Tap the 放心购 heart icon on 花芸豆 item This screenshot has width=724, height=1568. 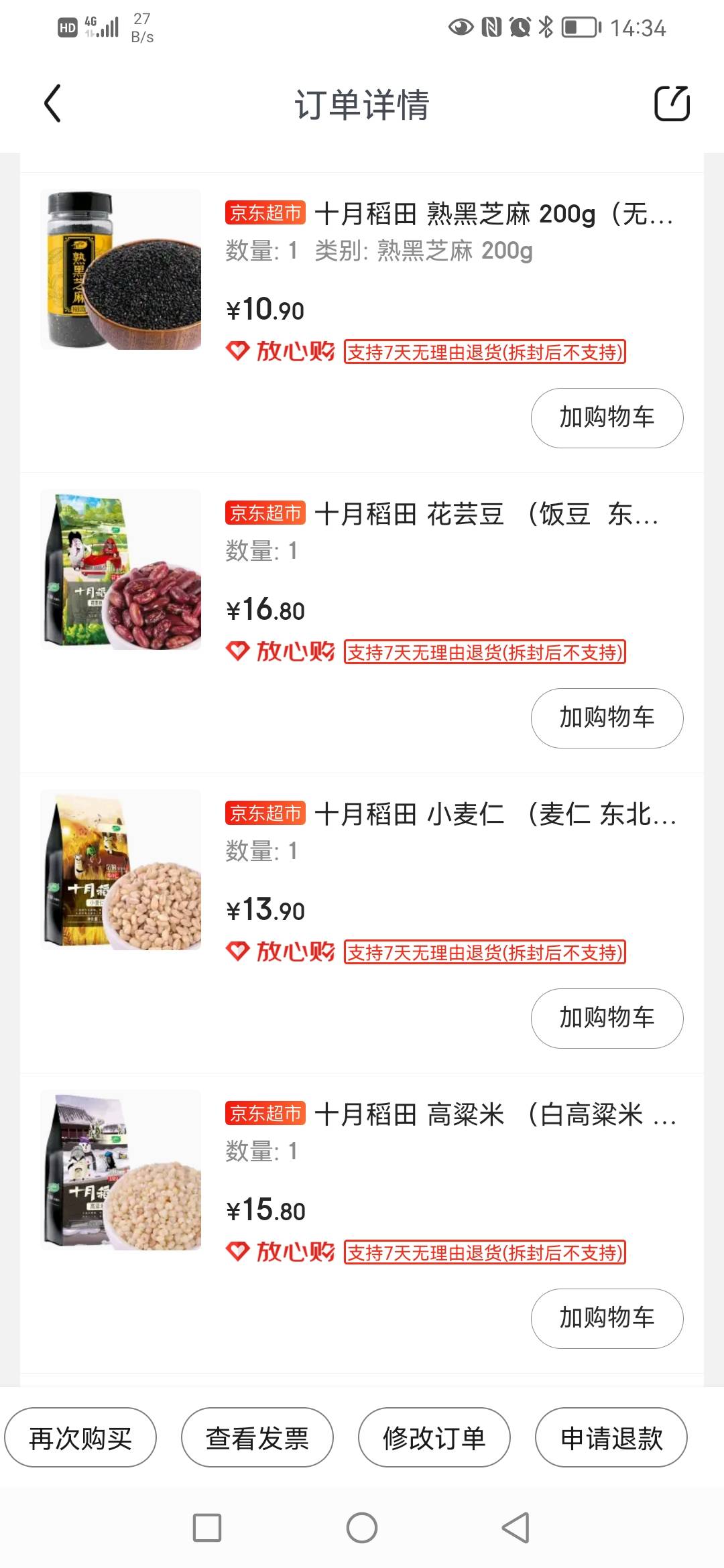coord(238,651)
